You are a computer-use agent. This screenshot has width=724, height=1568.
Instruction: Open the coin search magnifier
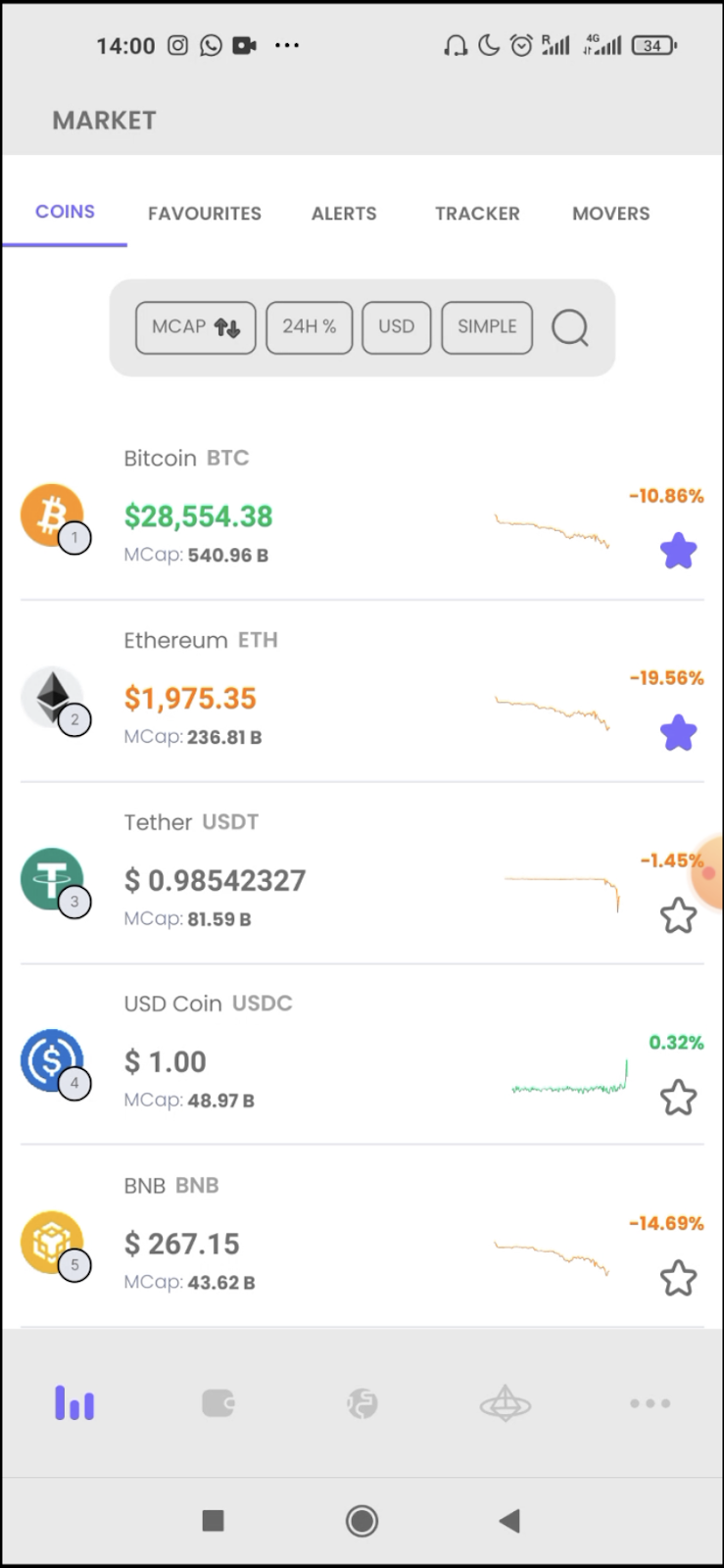click(570, 327)
